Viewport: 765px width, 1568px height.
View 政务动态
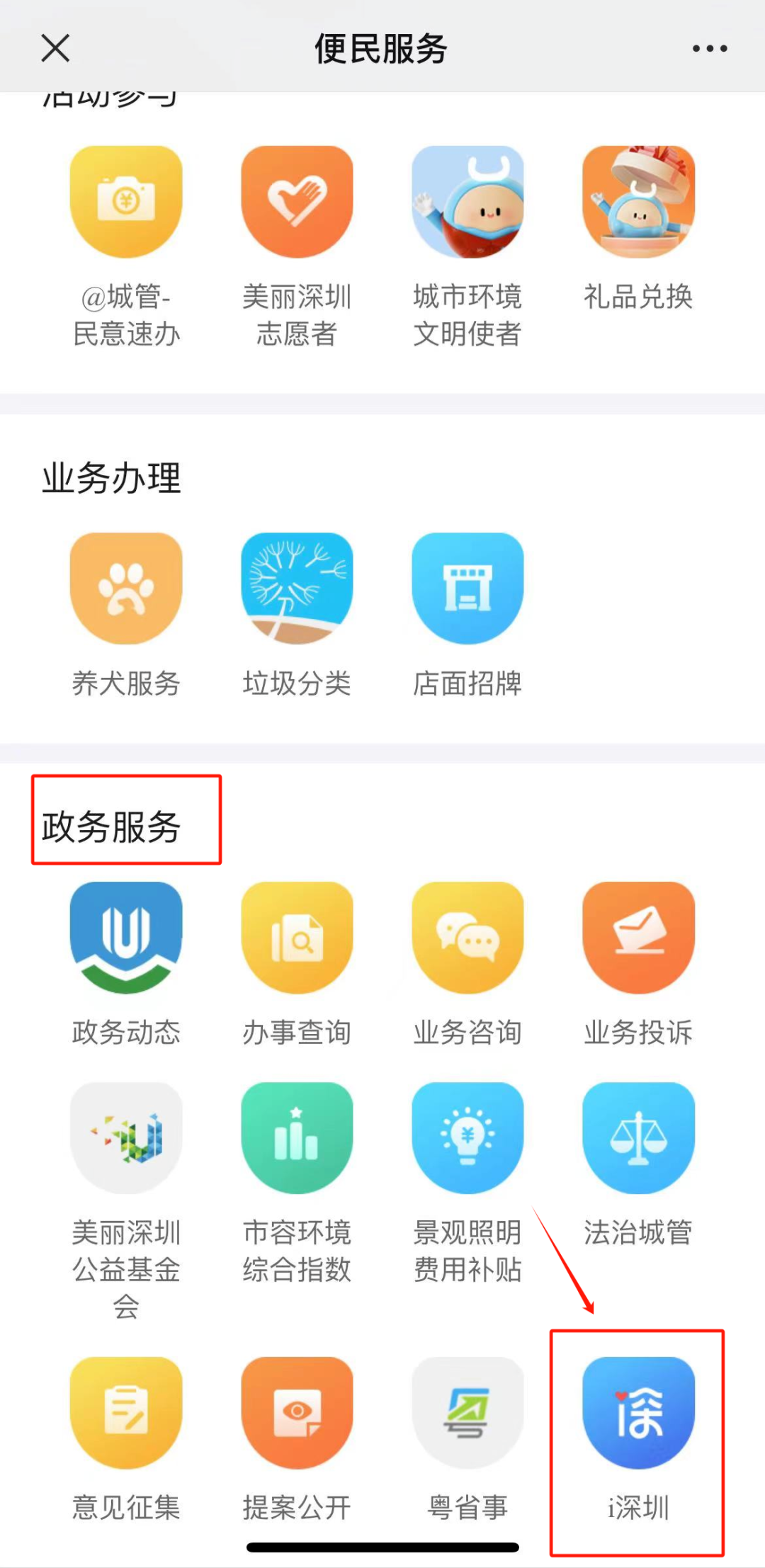tap(126, 938)
